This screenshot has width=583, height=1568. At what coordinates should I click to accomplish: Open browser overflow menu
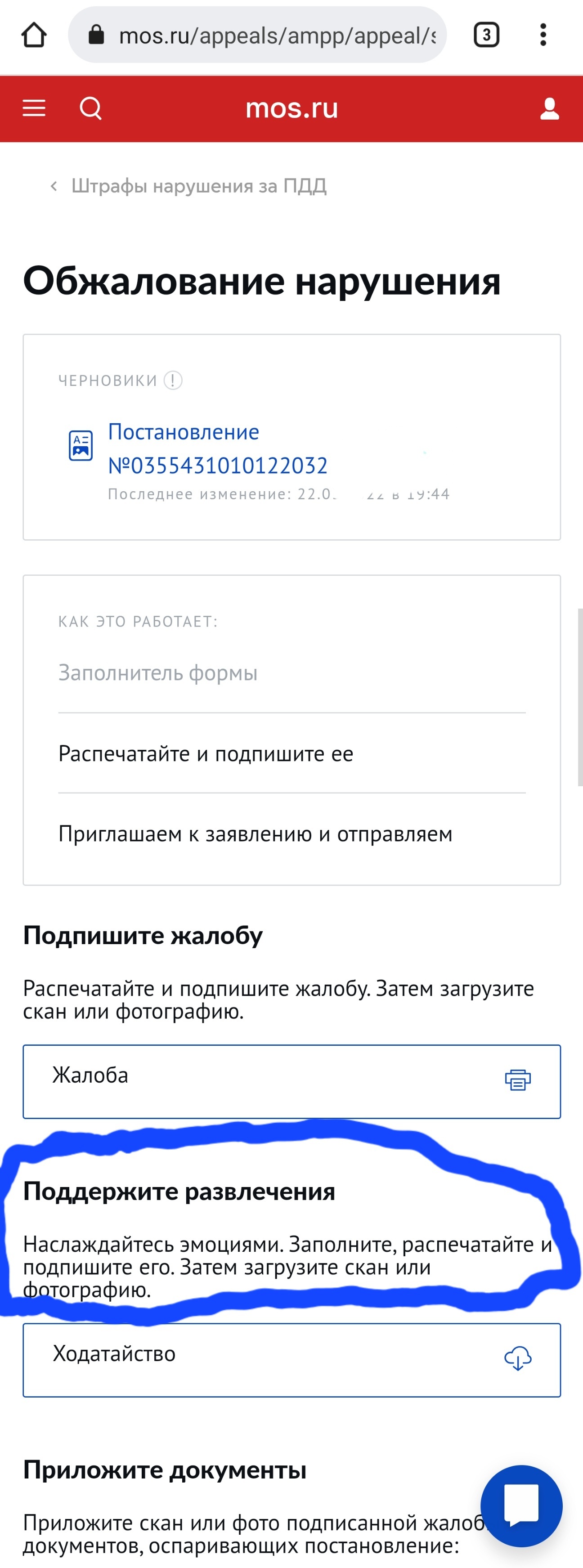click(543, 35)
